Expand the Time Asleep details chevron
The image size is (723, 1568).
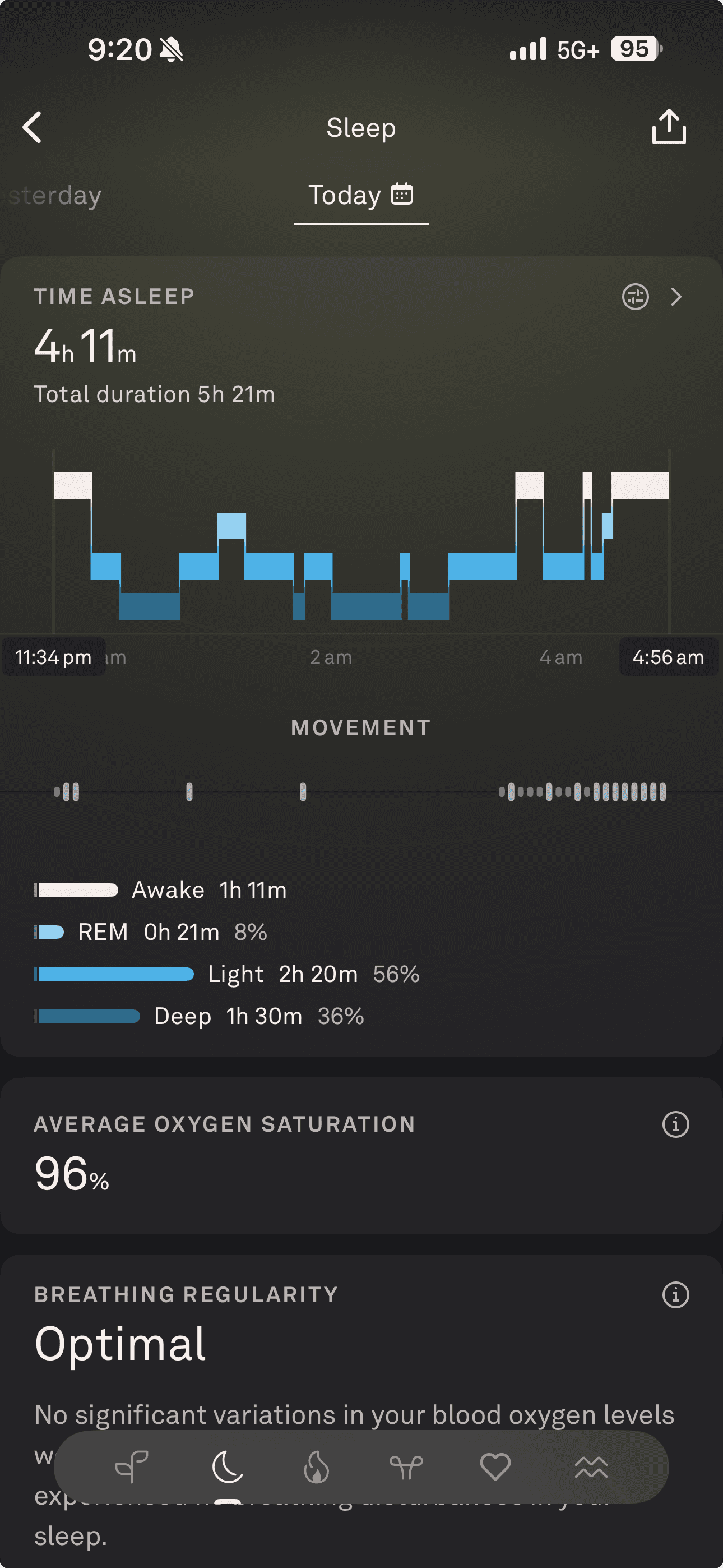pyautogui.click(x=675, y=298)
